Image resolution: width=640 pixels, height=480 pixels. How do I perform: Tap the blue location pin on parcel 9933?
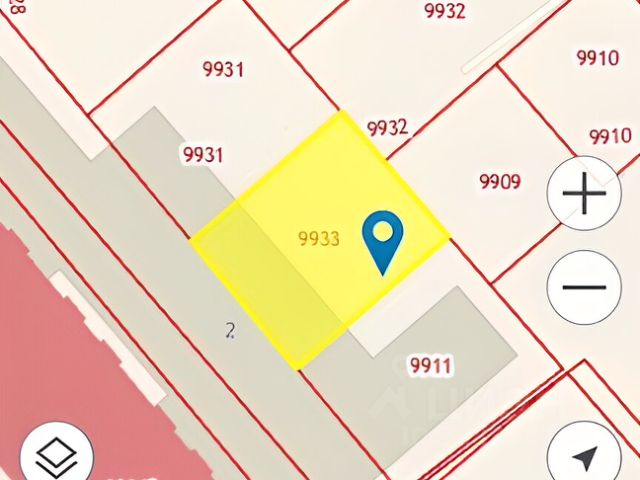tap(382, 238)
